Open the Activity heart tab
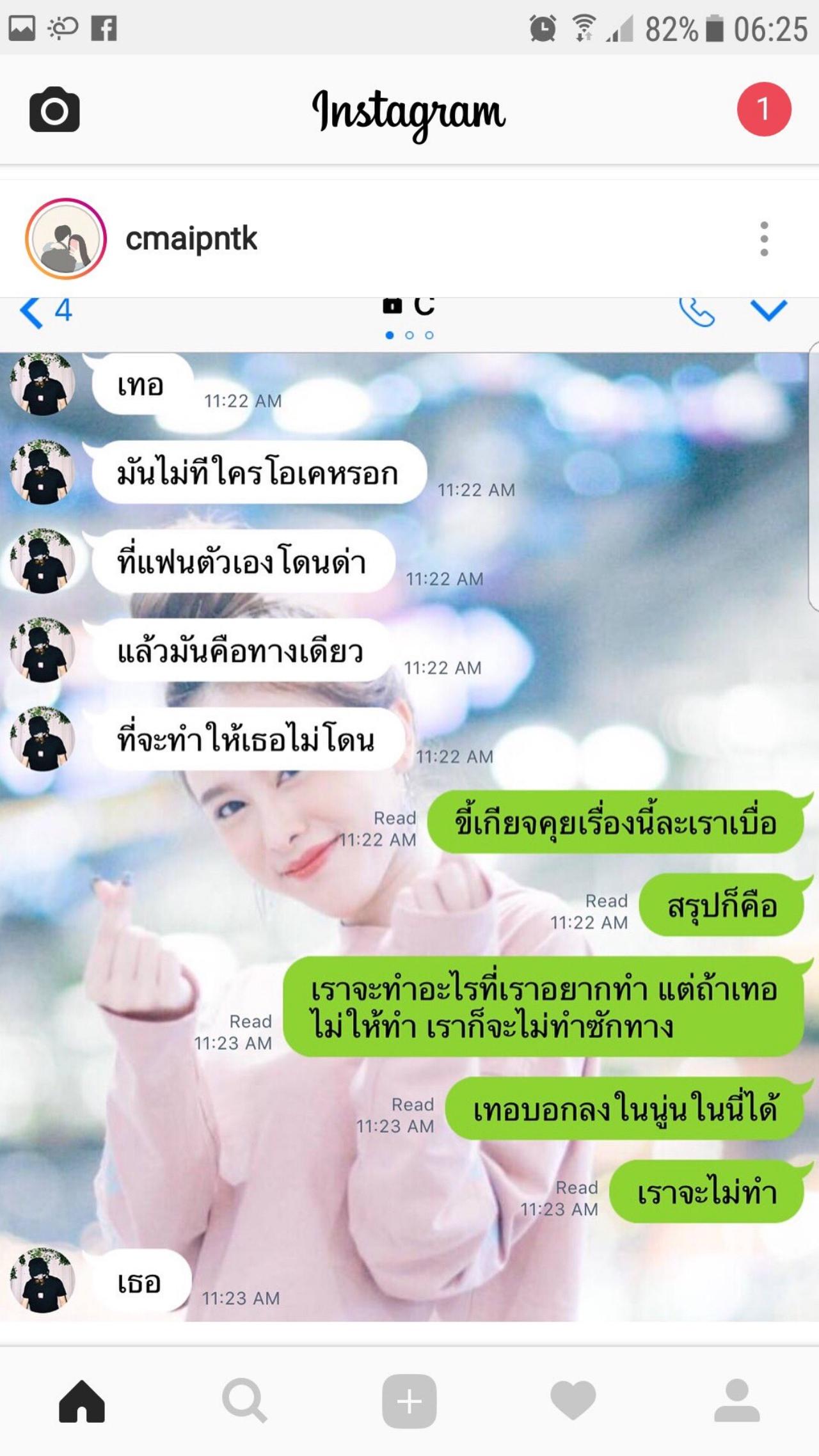The image size is (819, 1456). (573, 1401)
